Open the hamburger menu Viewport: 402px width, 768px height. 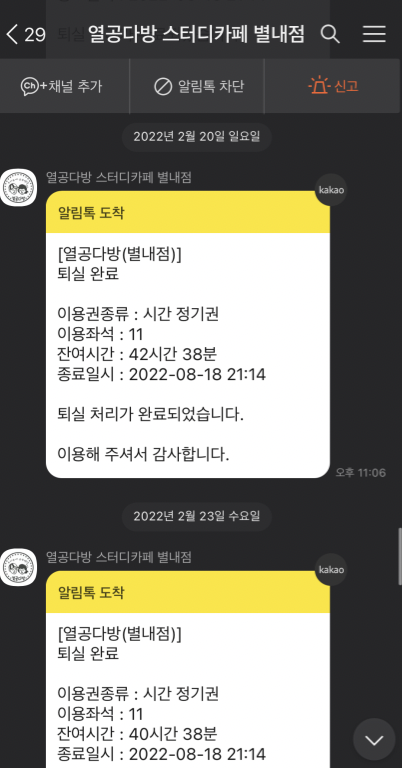[374, 34]
